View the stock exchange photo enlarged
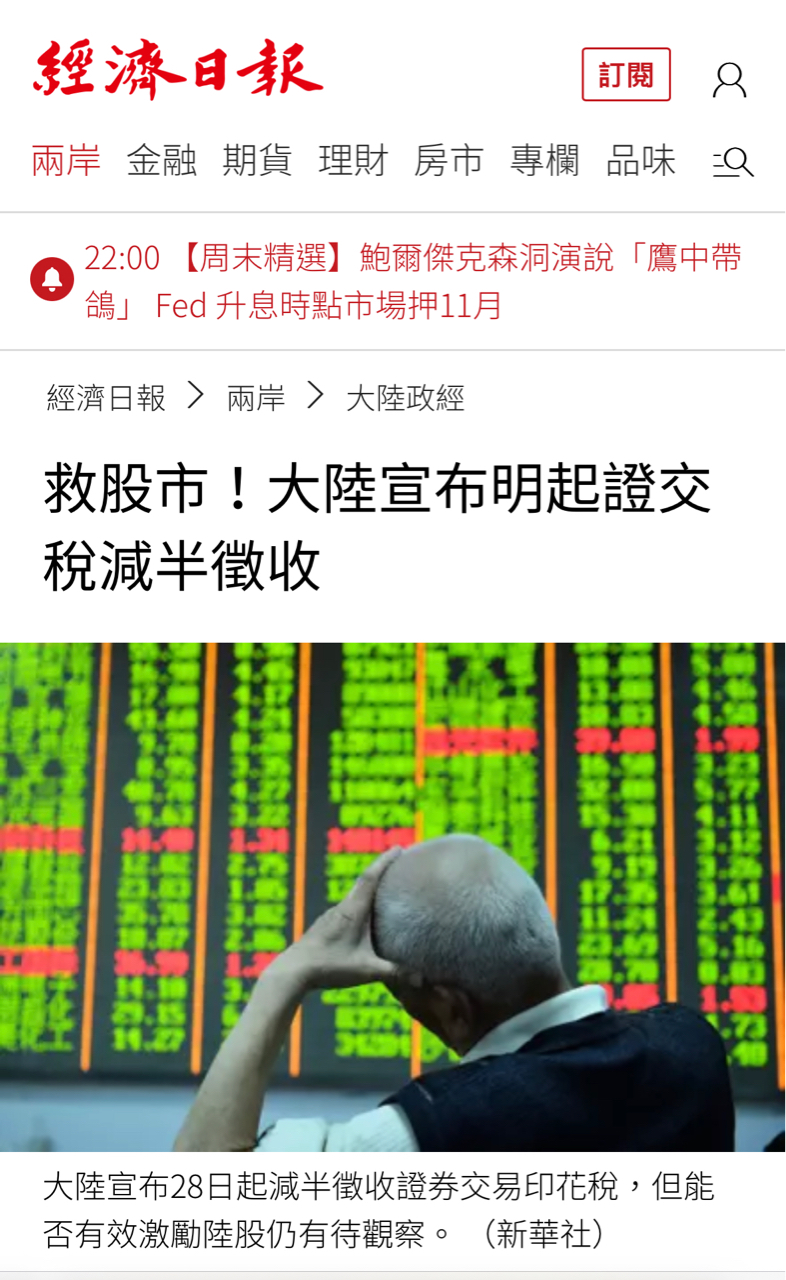Viewport: 786px width, 1280px height. [x=393, y=895]
